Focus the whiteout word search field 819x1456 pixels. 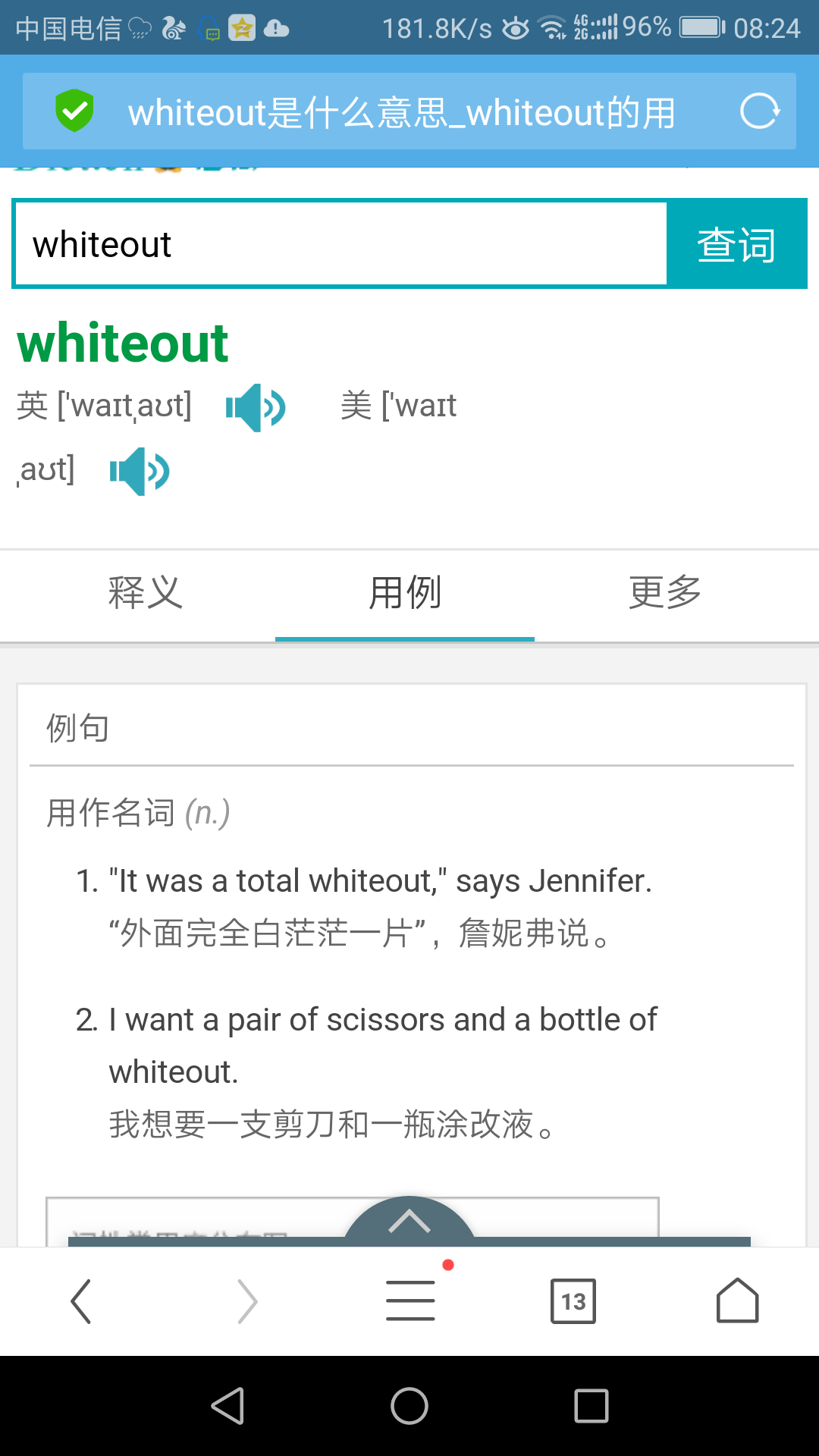click(341, 244)
